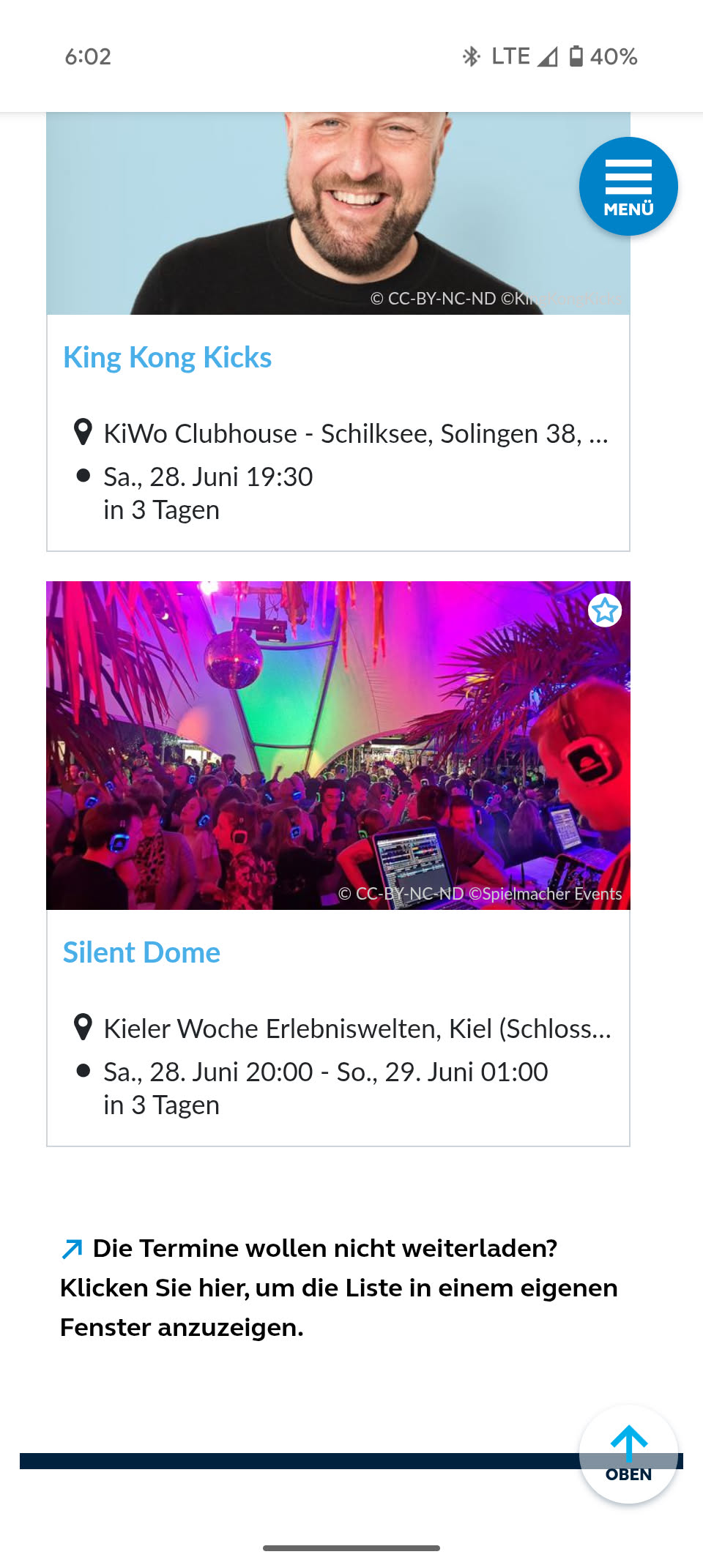View the Silent Dome event photo
The width and height of the screenshot is (703, 1568).
(x=337, y=745)
